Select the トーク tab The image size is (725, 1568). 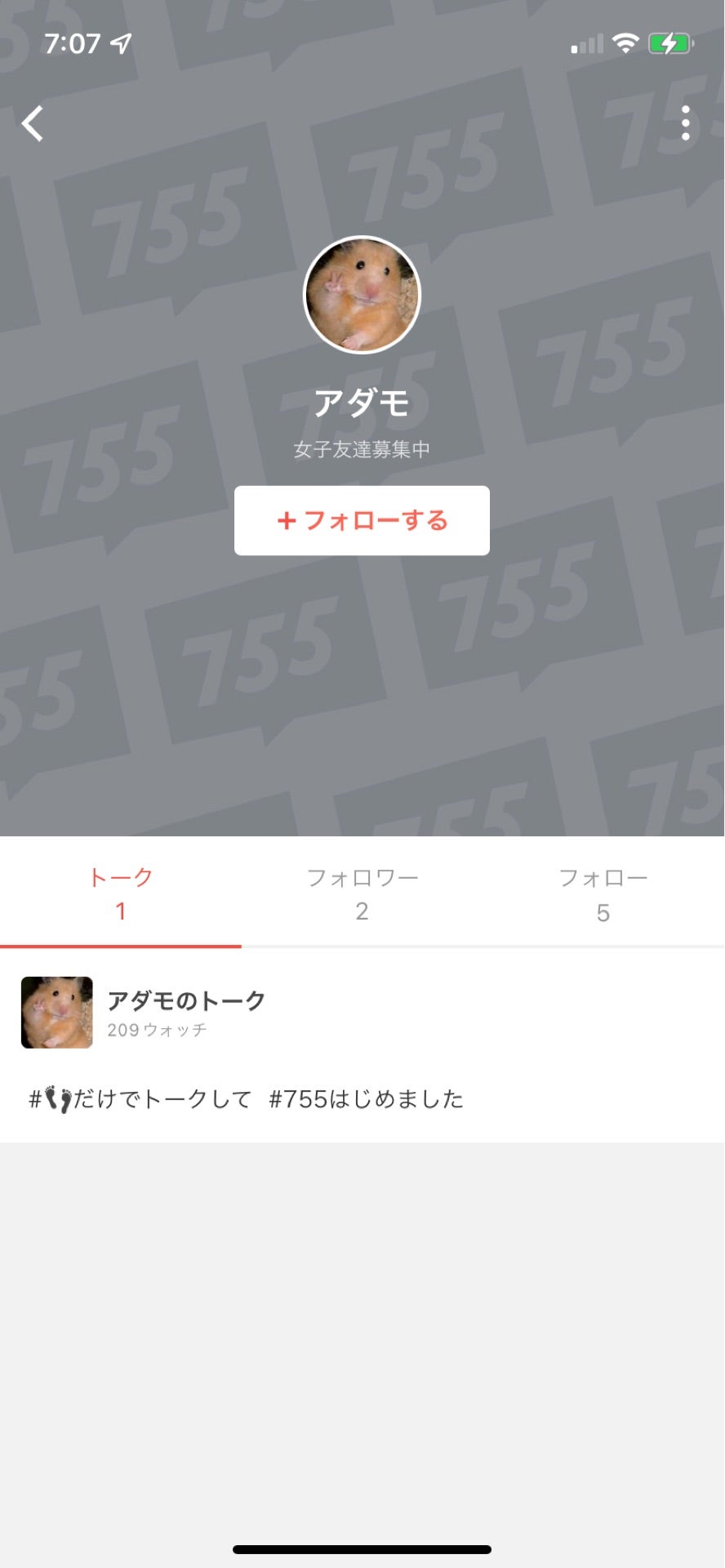pyautogui.click(x=121, y=893)
